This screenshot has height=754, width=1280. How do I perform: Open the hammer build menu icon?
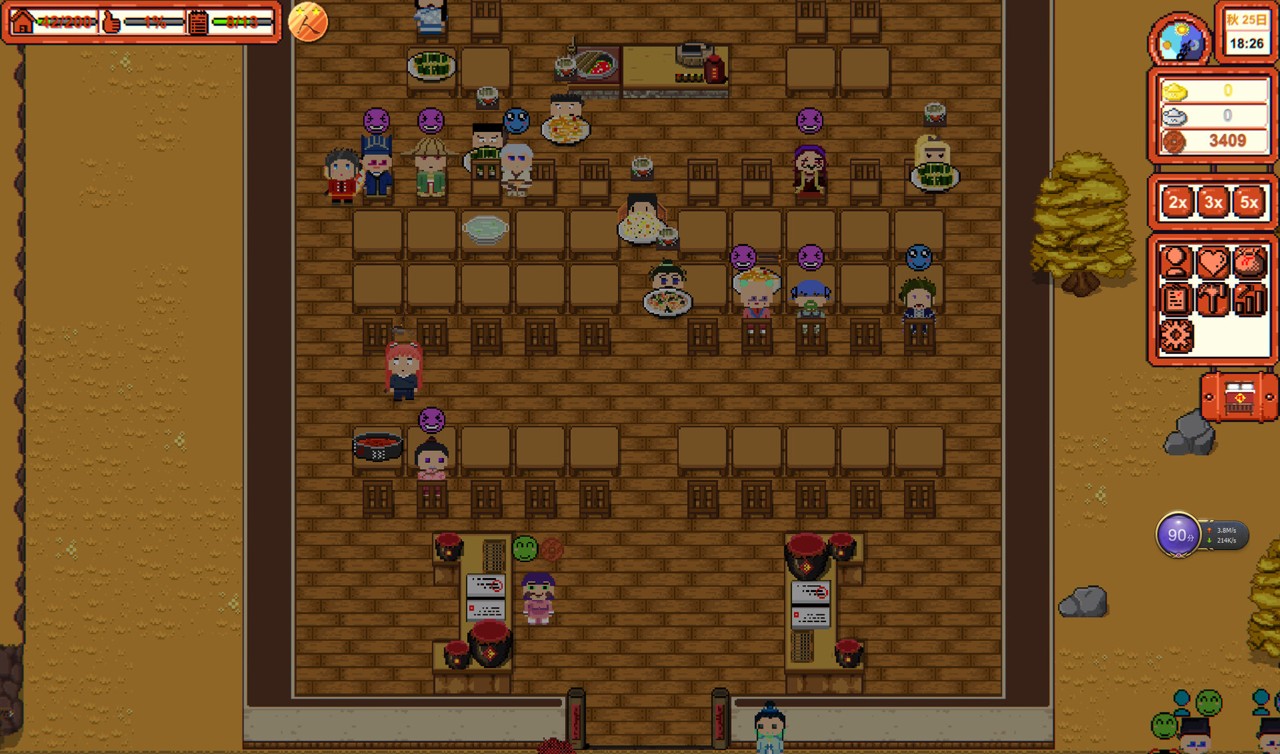tap(1213, 299)
